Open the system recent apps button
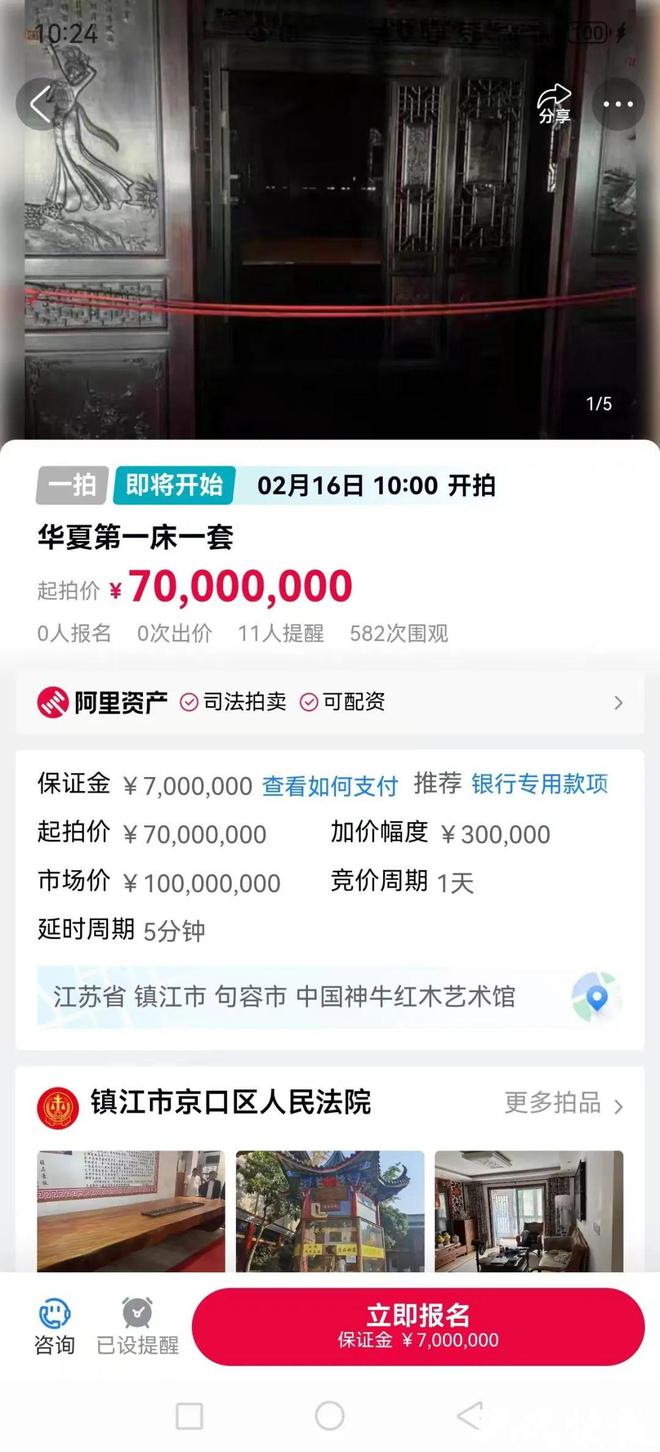This screenshot has width=660, height=1452. (x=189, y=1415)
